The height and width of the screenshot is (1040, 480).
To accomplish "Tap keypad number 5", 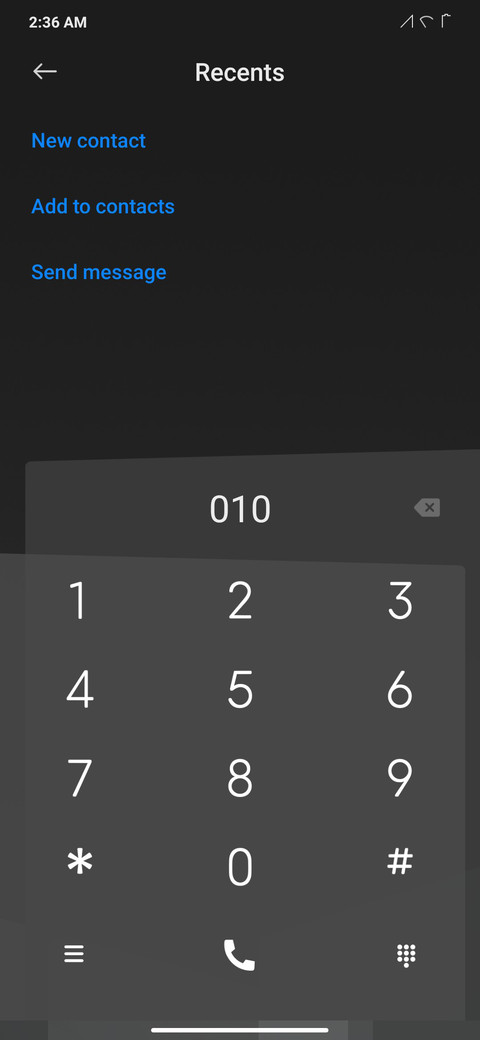I will click(x=240, y=689).
